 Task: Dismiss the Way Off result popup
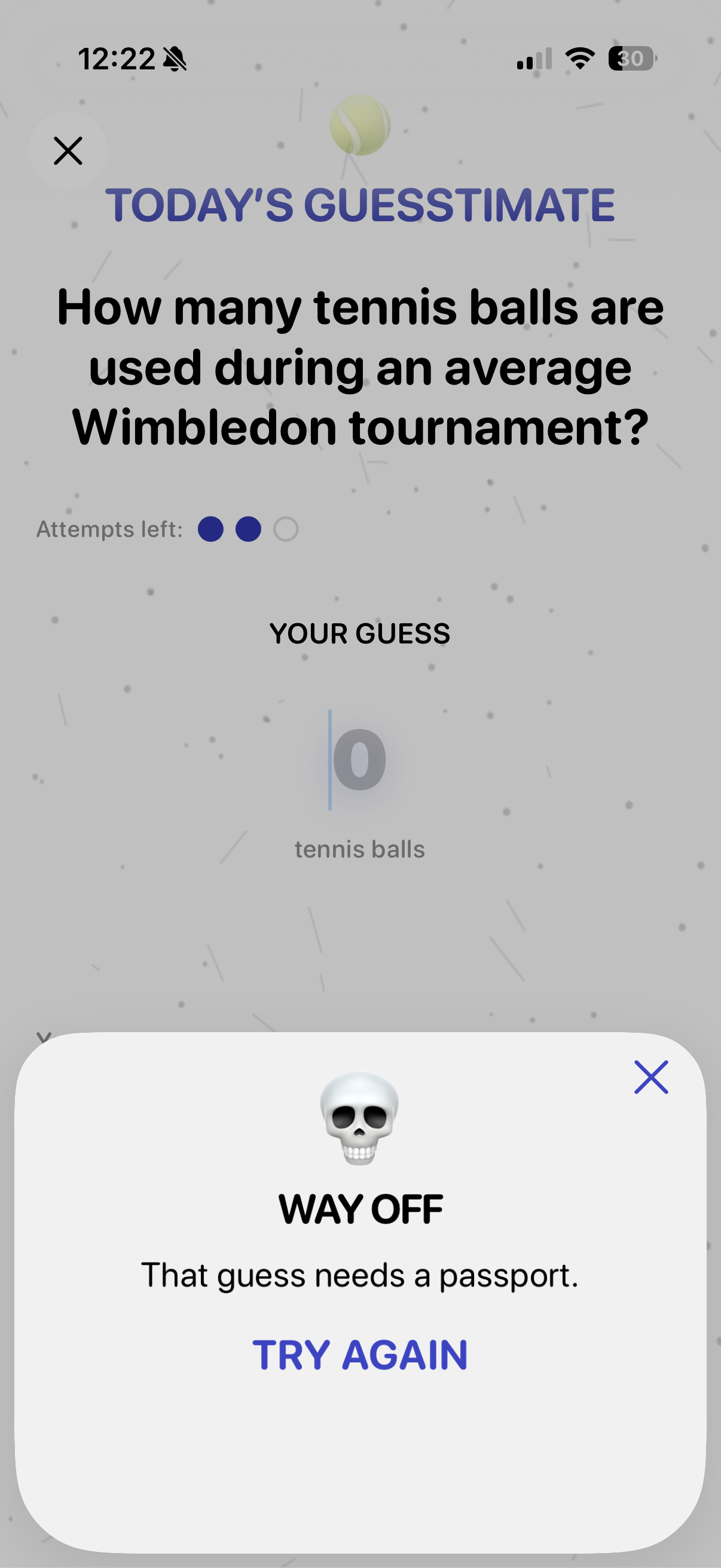point(650,1077)
